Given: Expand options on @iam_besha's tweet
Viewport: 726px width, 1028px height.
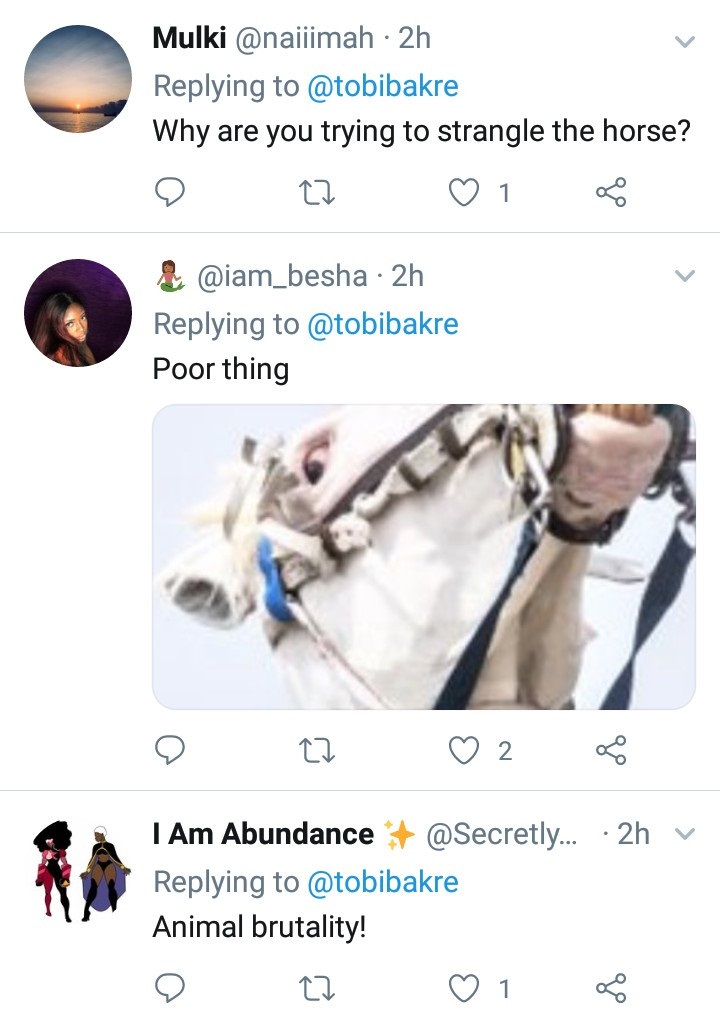Looking at the screenshot, I should point(685,276).
